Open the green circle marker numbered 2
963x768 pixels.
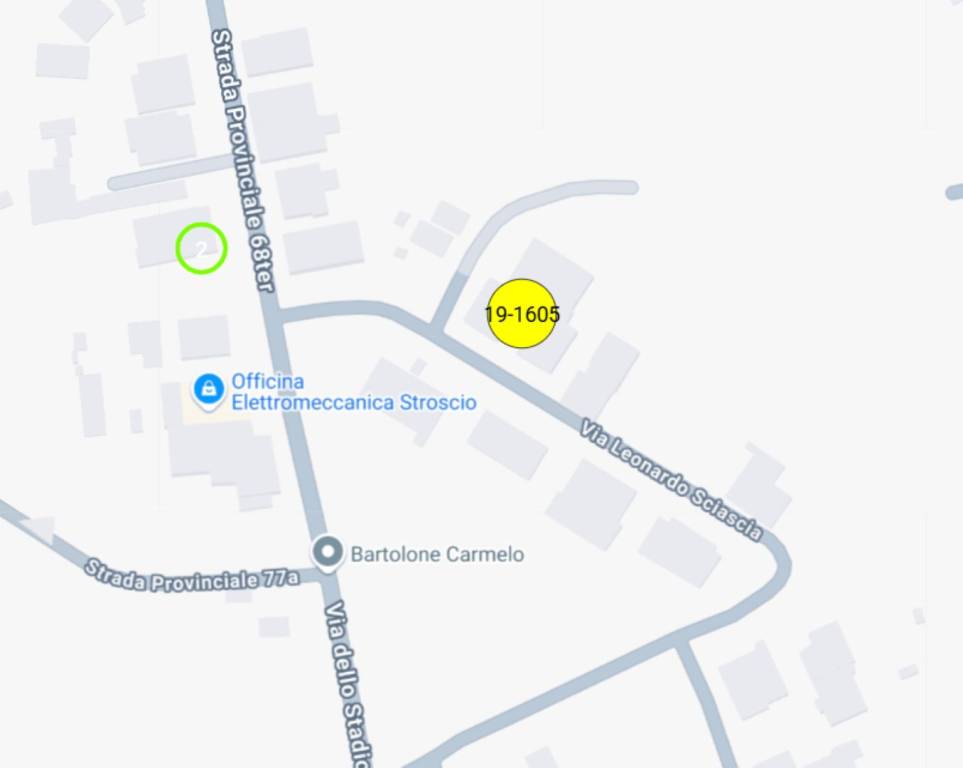click(x=201, y=249)
